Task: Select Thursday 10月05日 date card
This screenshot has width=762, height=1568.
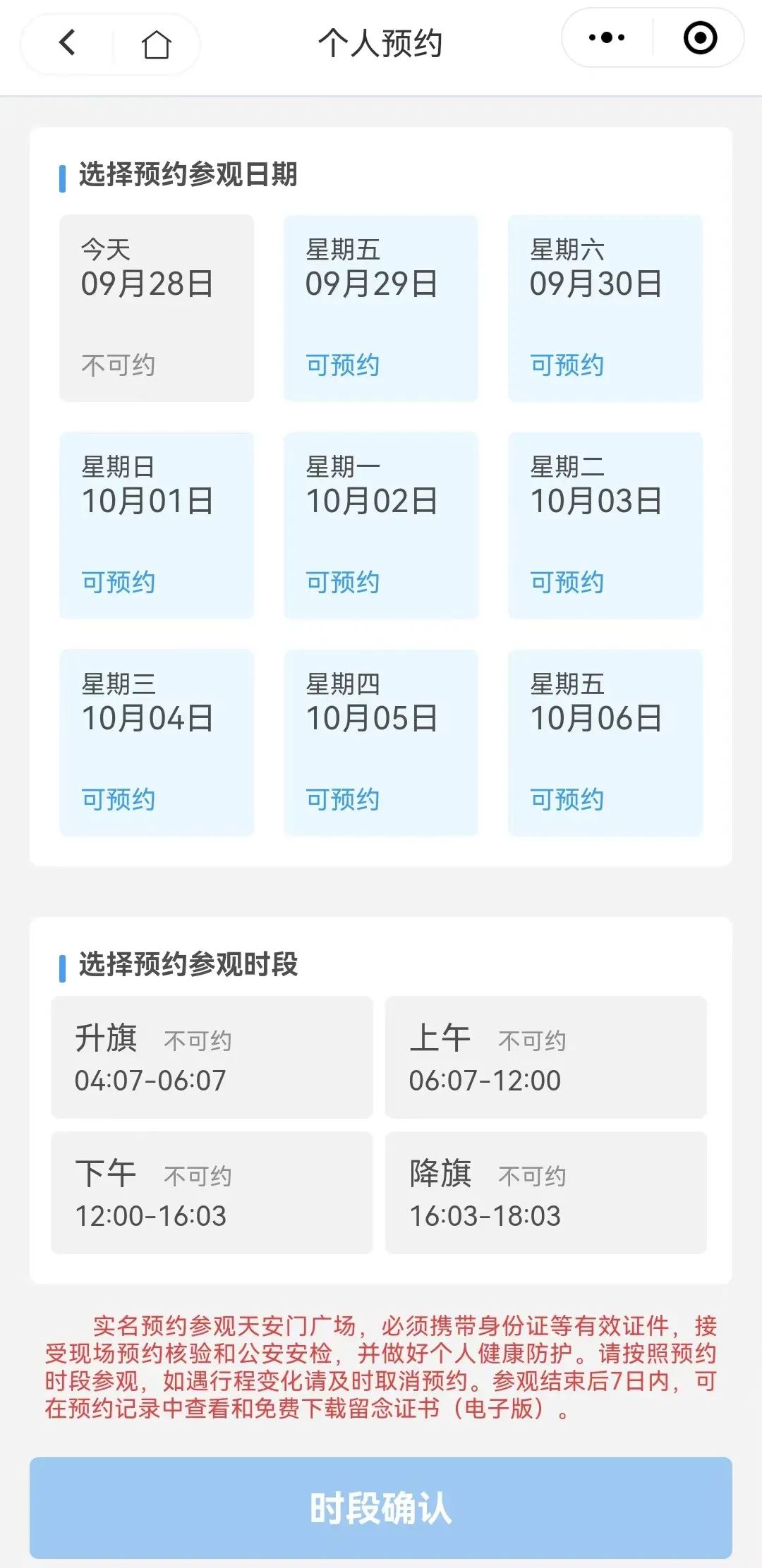Action: 380,743
